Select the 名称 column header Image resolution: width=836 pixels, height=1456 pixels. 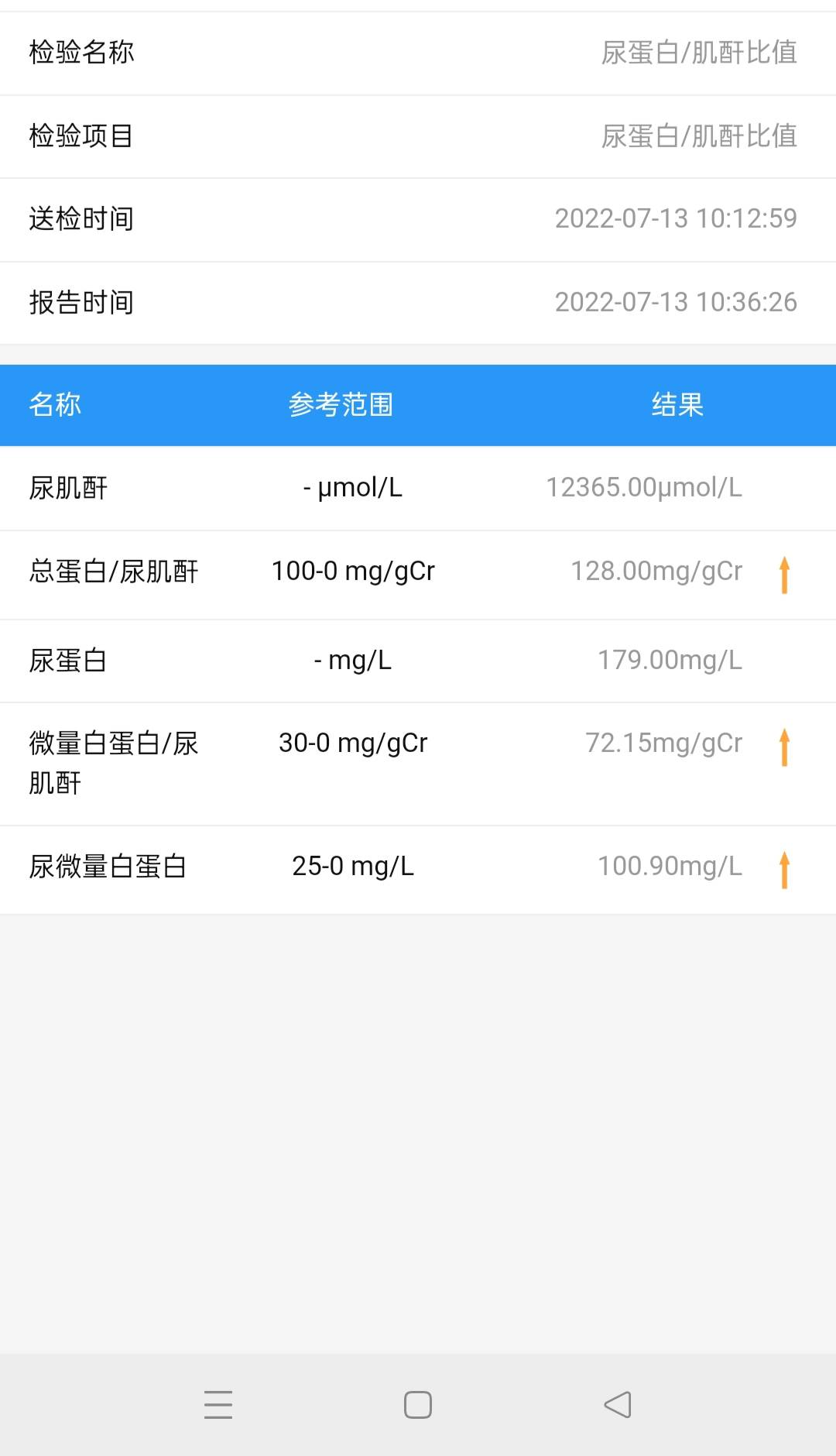[x=55, y=405]
